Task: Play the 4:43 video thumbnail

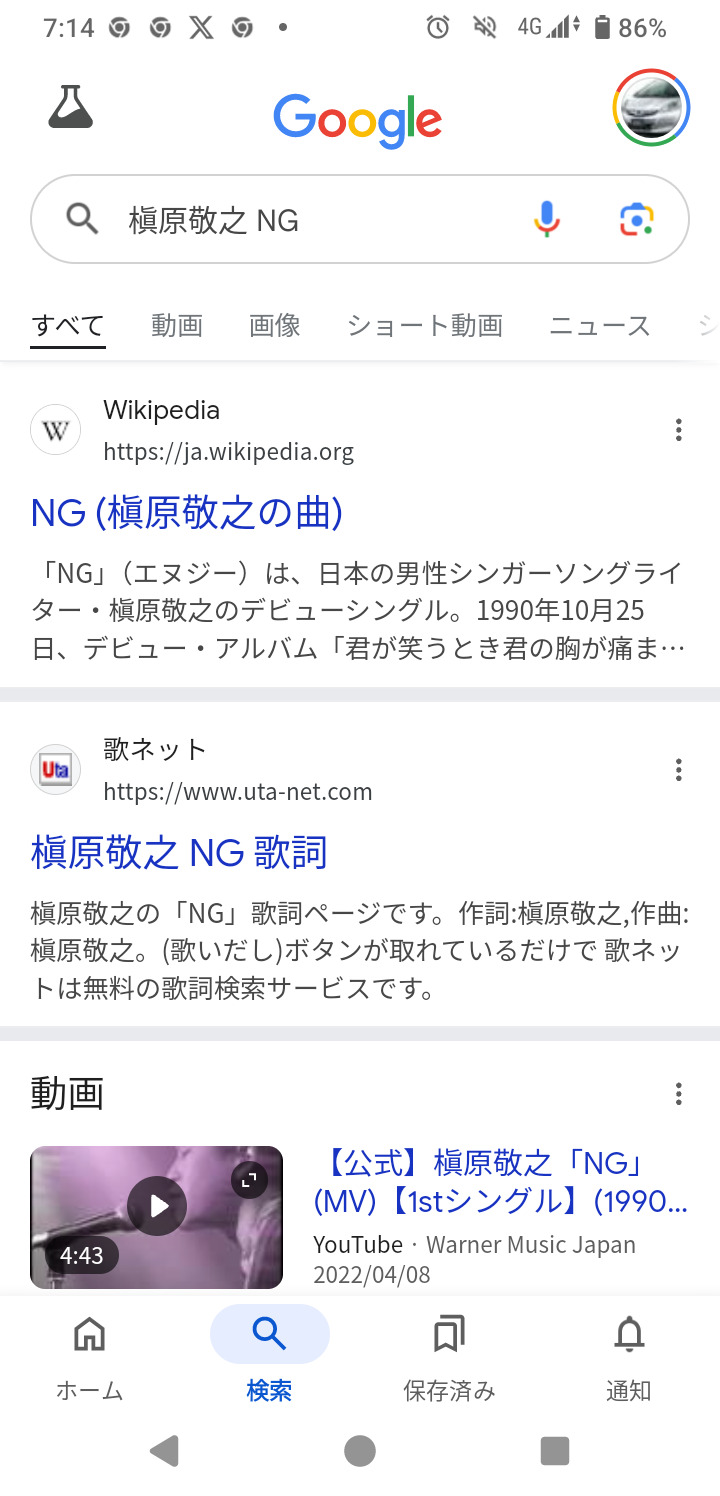Action: [157, 1206]
